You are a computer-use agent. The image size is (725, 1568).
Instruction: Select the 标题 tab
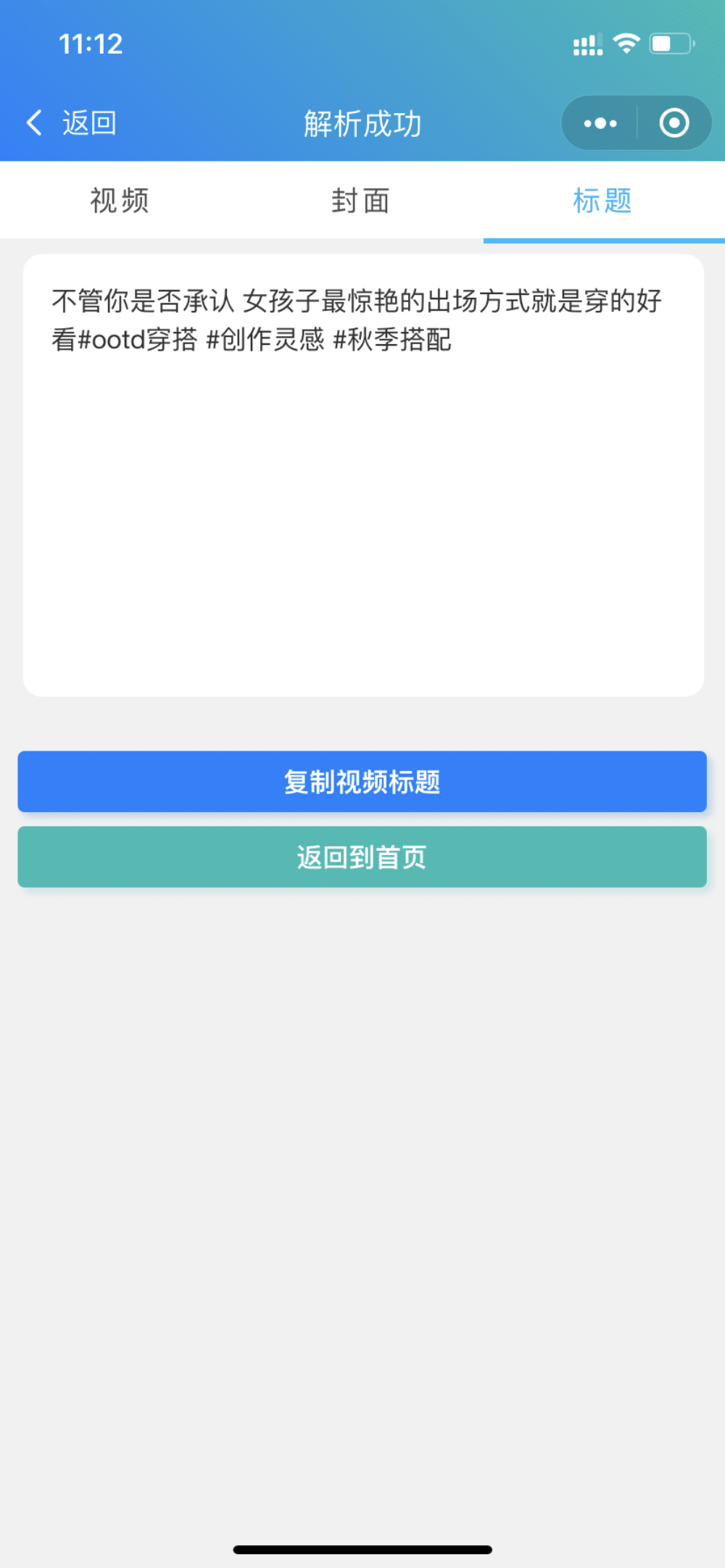point(602,201)
